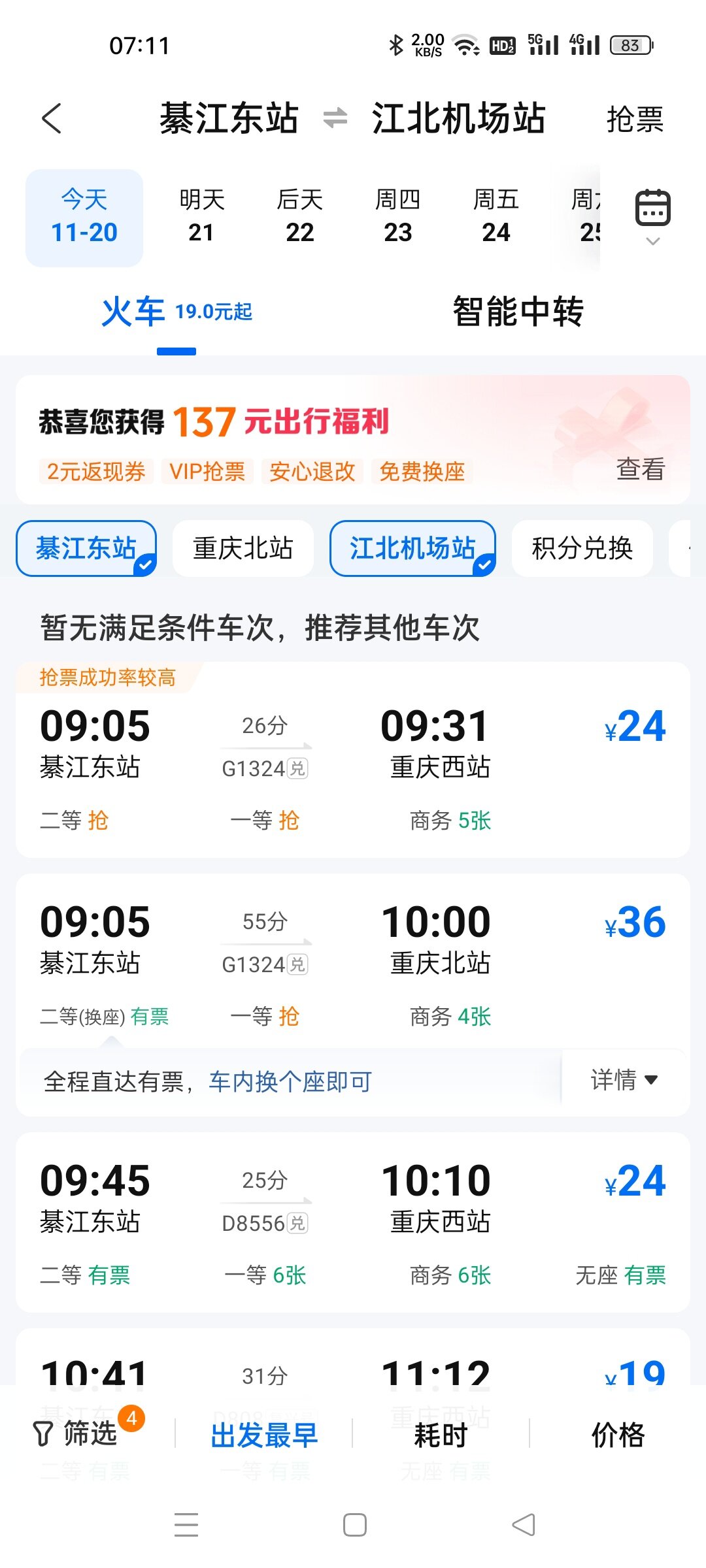
Task: Sort by 出发最早
Action: [x=263, y=1435]
